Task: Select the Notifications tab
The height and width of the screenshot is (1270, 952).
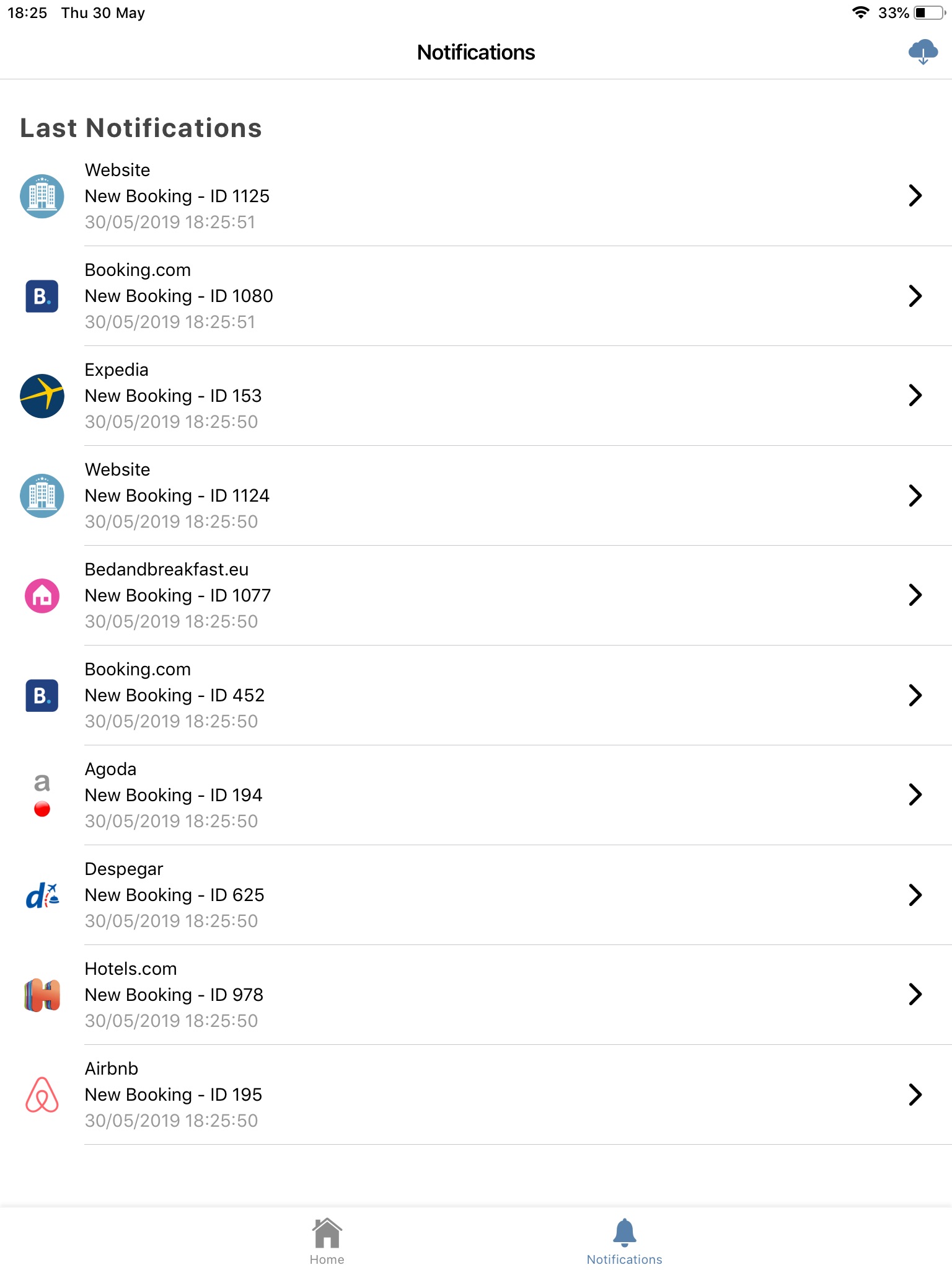Action: coord(625,1241)
